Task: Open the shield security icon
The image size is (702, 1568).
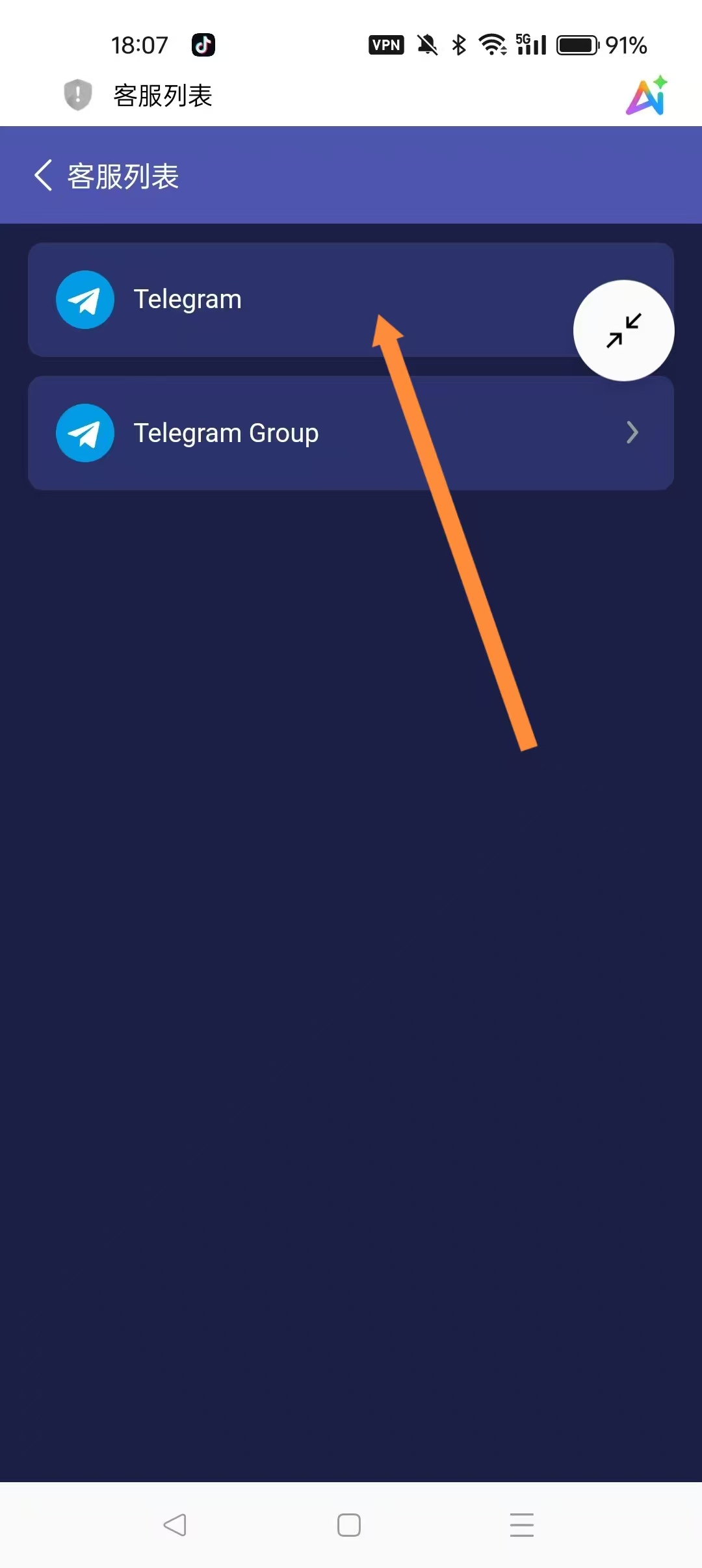Action: [x=78, y=95]
